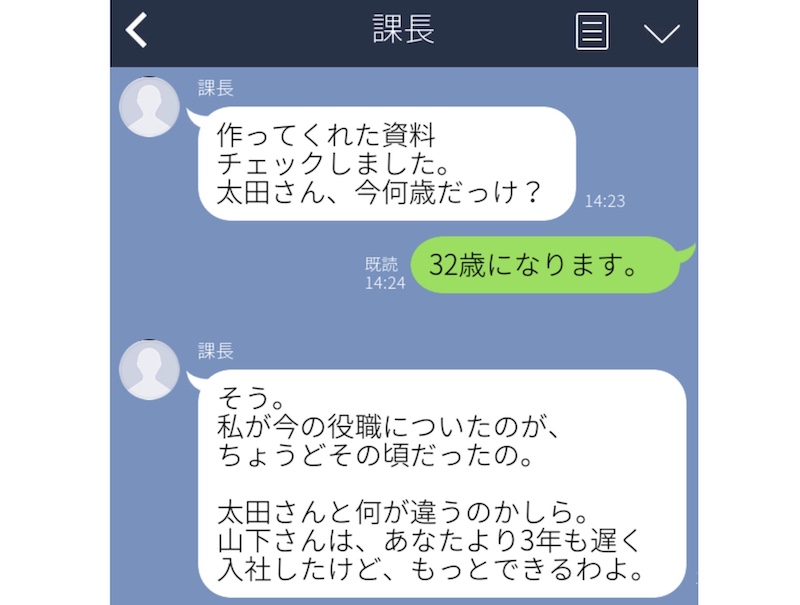The width and height of the screenshot is (800, 605).
Task: Open the notes icon in the header
Action: (592, 32)
